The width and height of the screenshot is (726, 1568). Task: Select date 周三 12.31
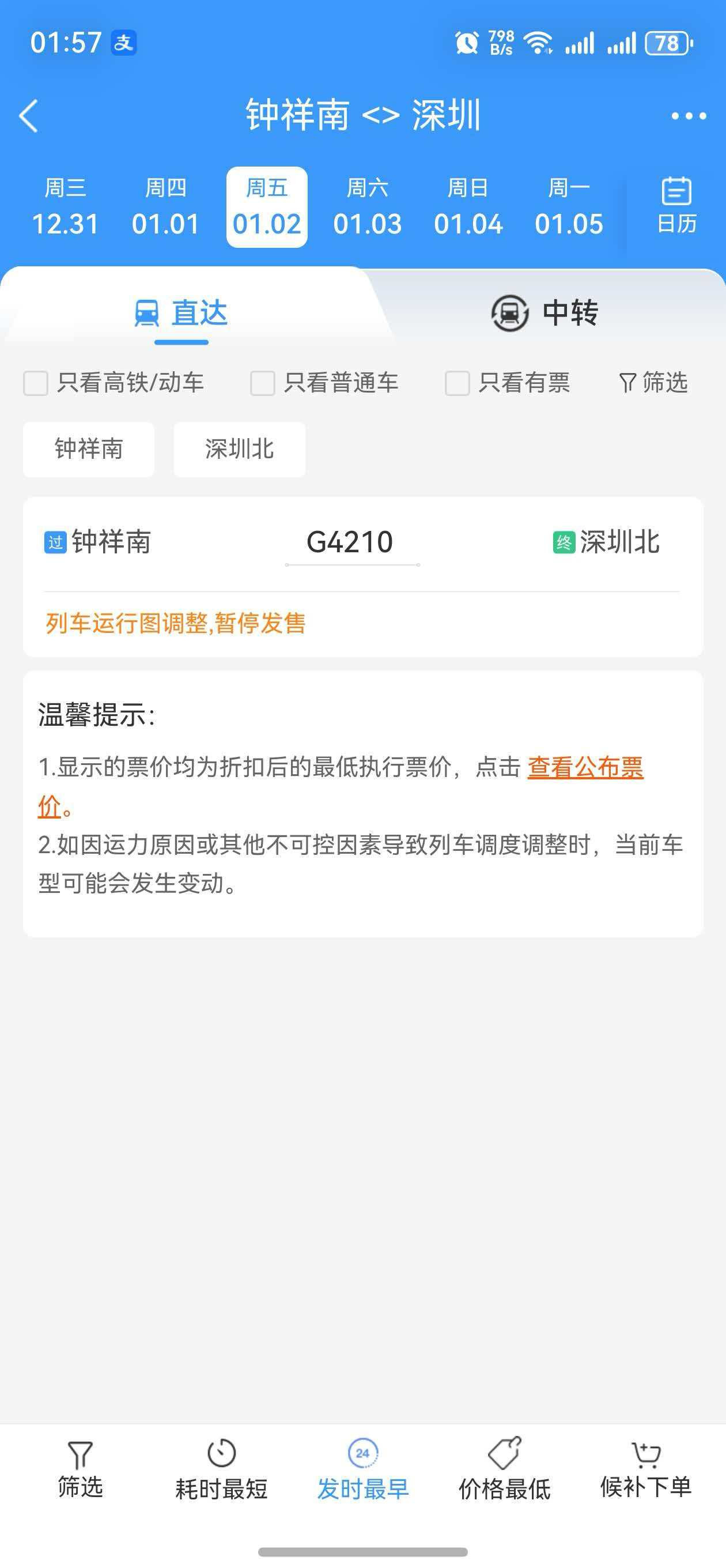click(x=65, y=207)
